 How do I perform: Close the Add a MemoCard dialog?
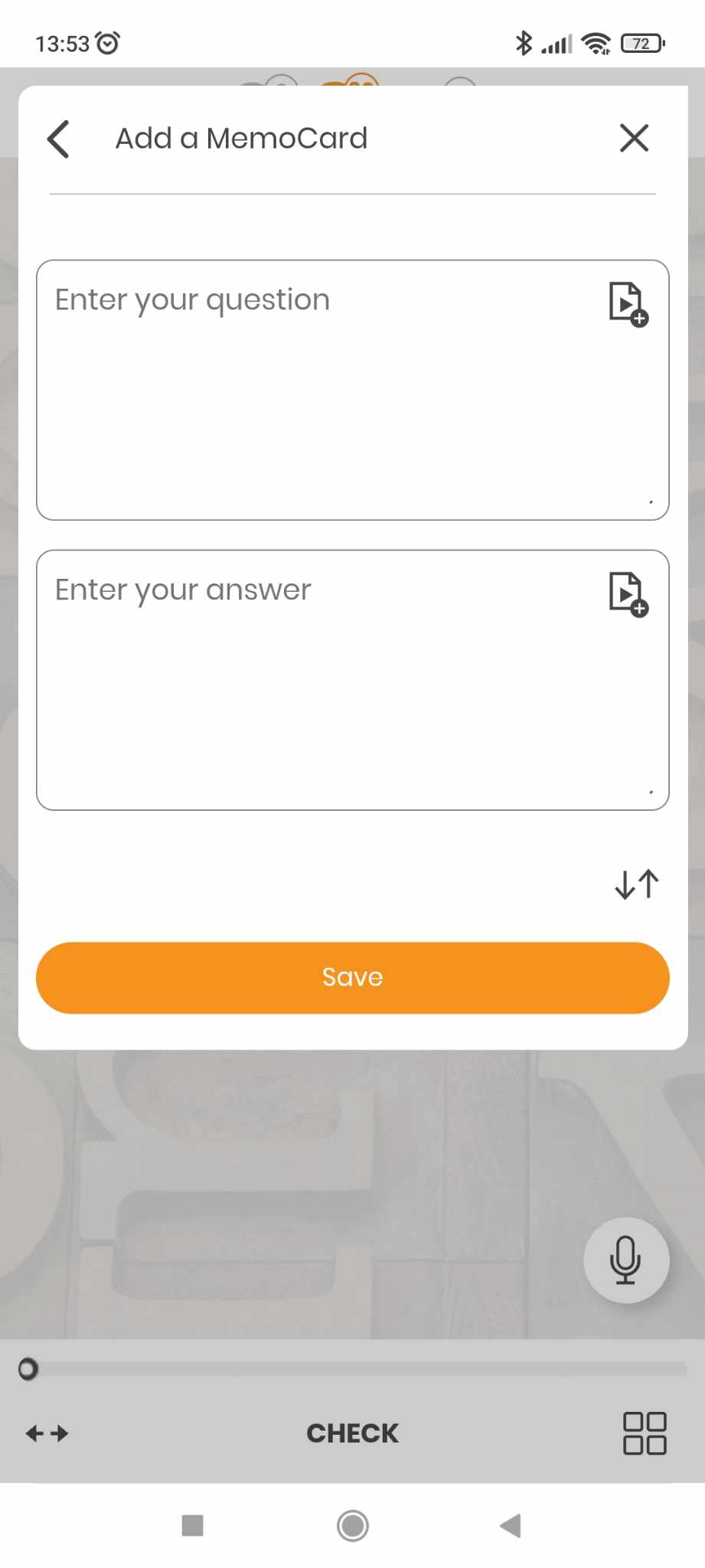634,139
